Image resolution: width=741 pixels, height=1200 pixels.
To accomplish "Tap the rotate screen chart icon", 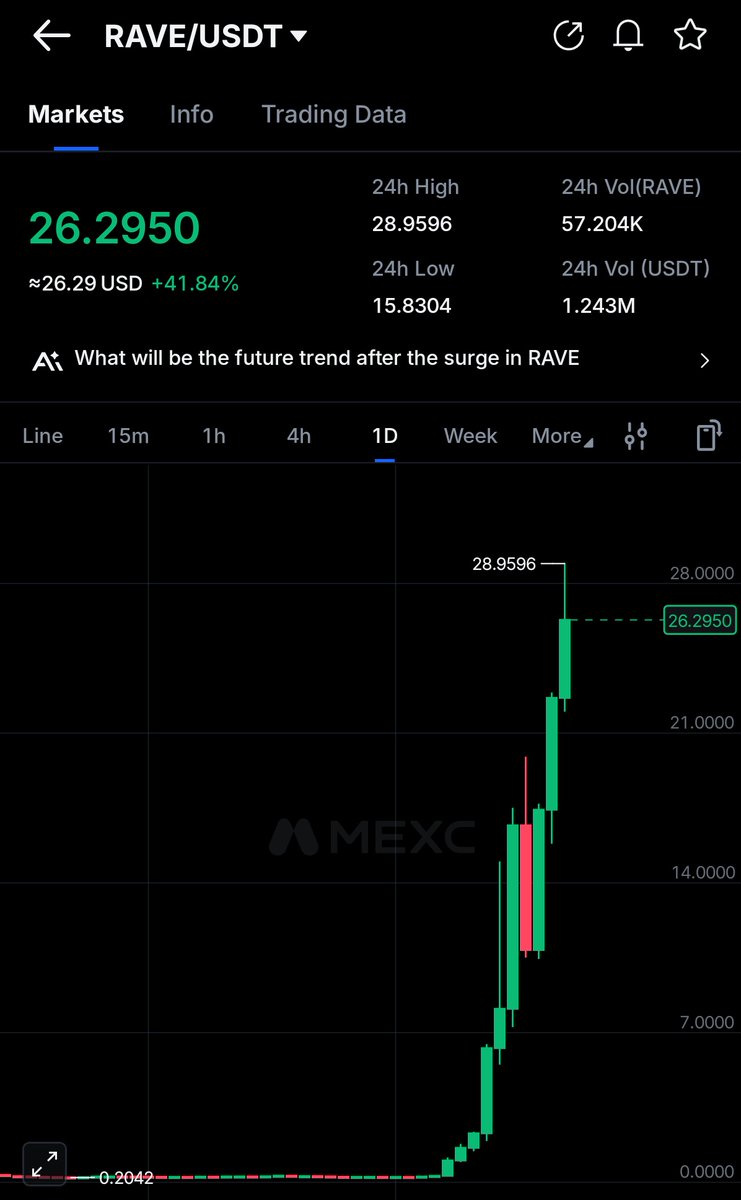I will tap(708, 436).
